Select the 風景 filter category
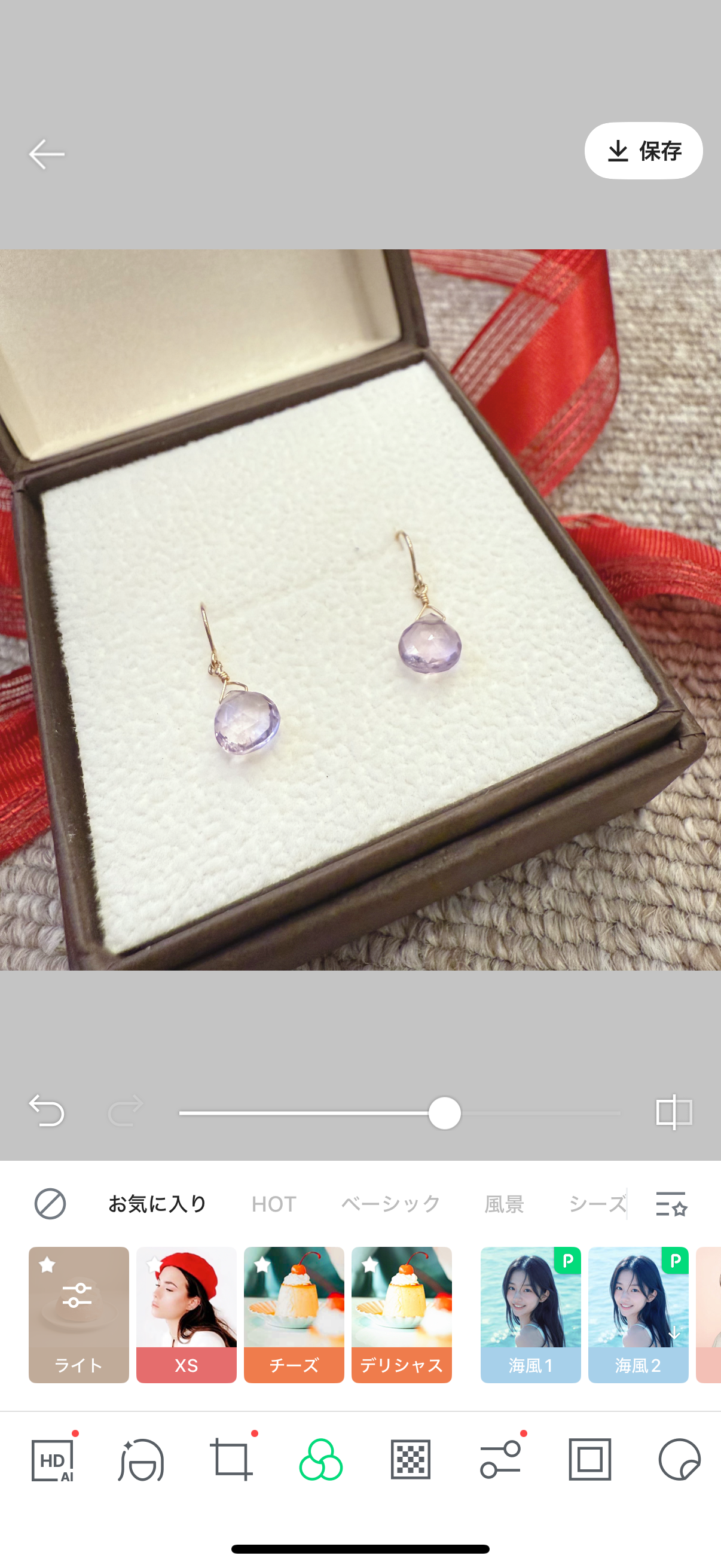The height and width of the screenshot is (1568, 721). [x=504, y=1203]
